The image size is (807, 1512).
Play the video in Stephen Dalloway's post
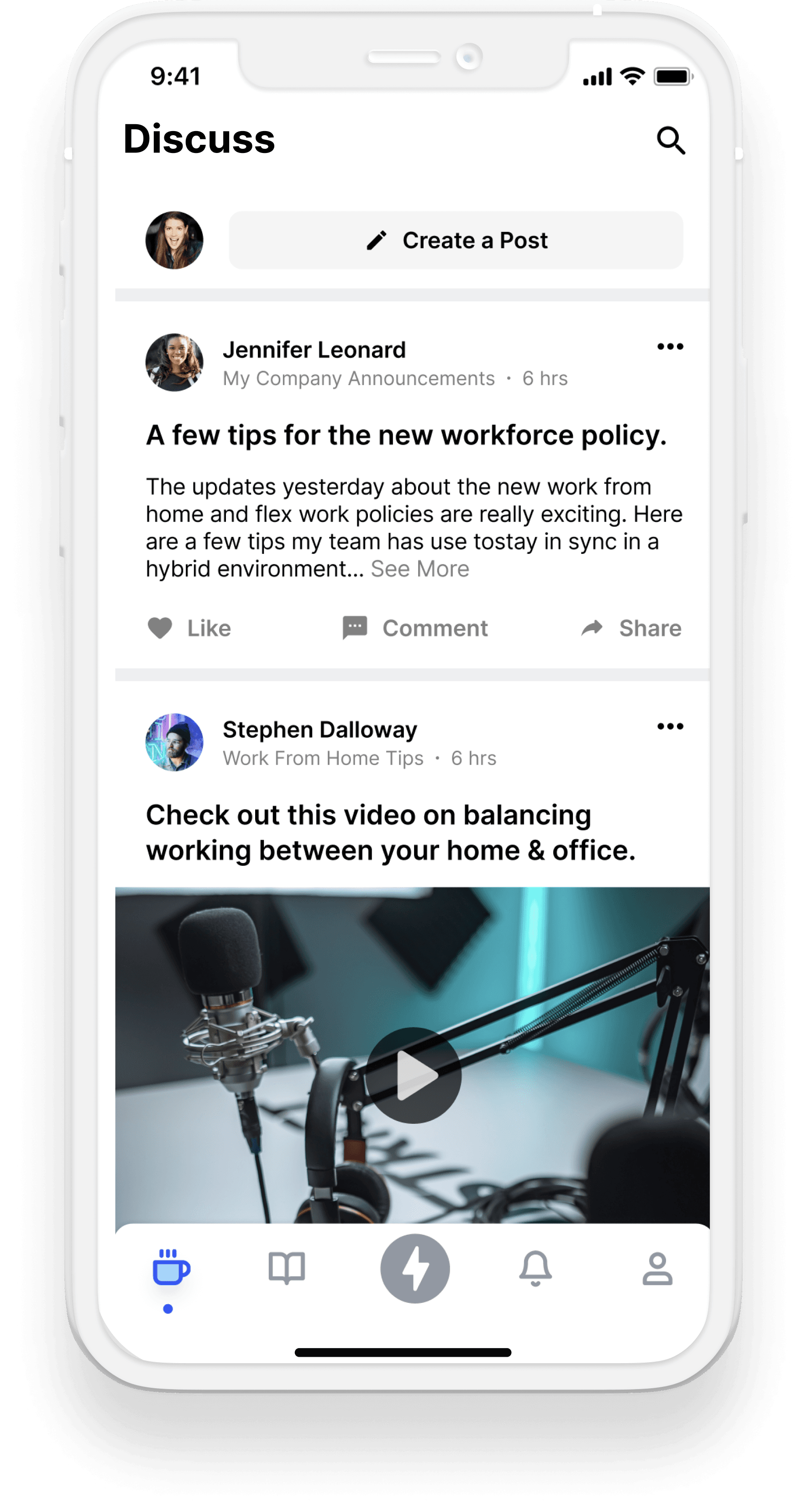(x=414, y=1075)
